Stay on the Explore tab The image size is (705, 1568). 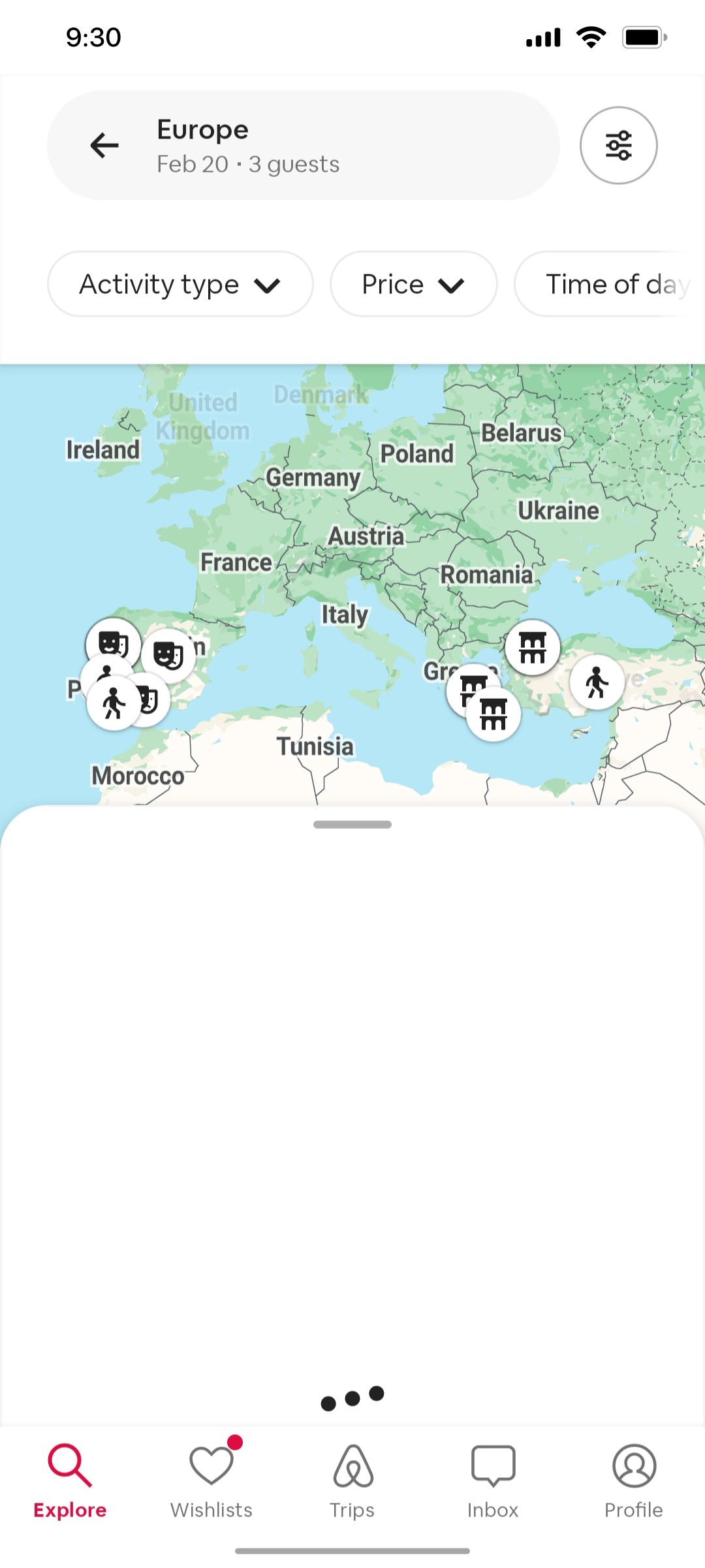[70, 1481]
